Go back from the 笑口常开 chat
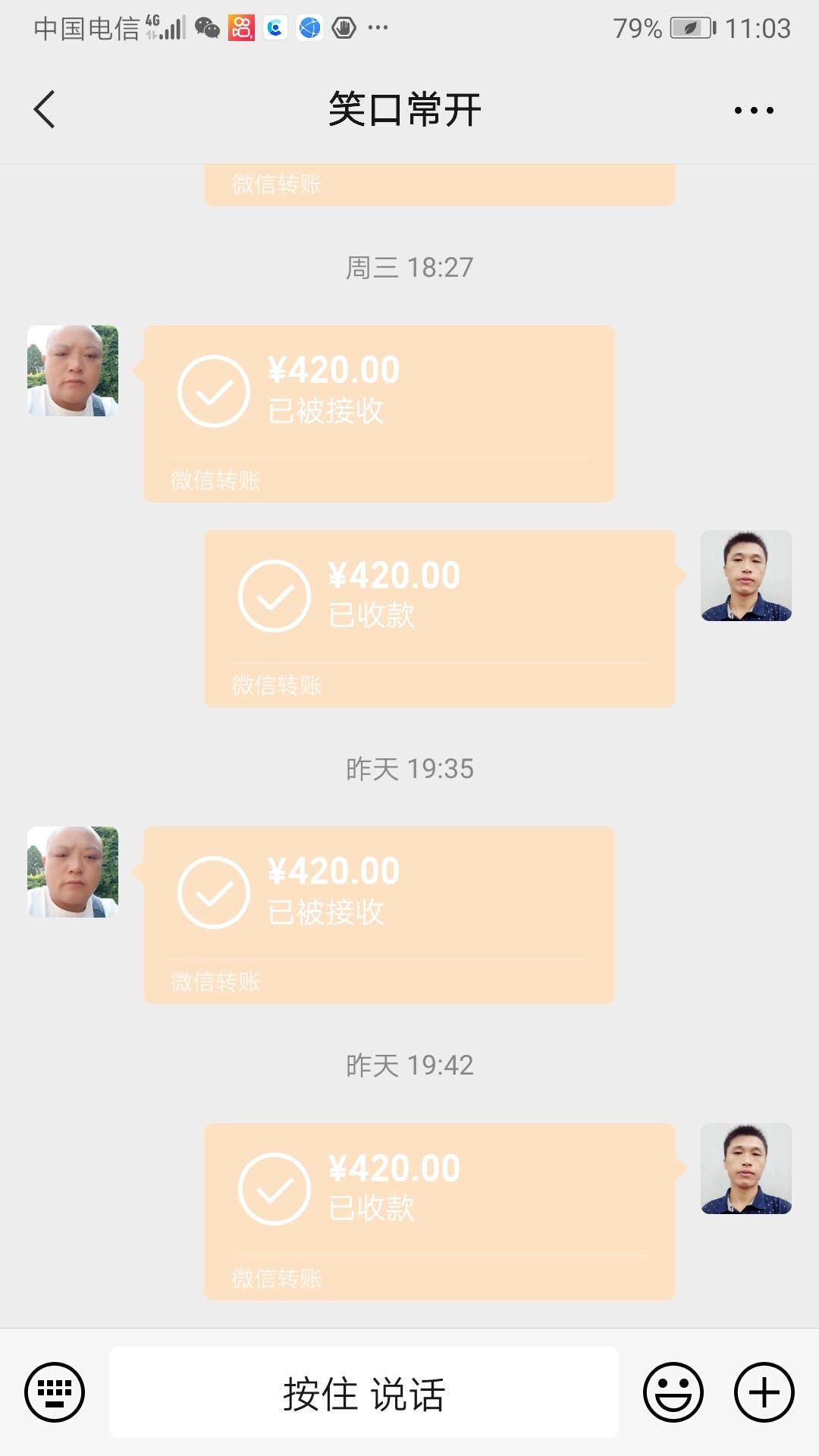The height and width of the screenshot is (1456, 819). tap(44, 110)
